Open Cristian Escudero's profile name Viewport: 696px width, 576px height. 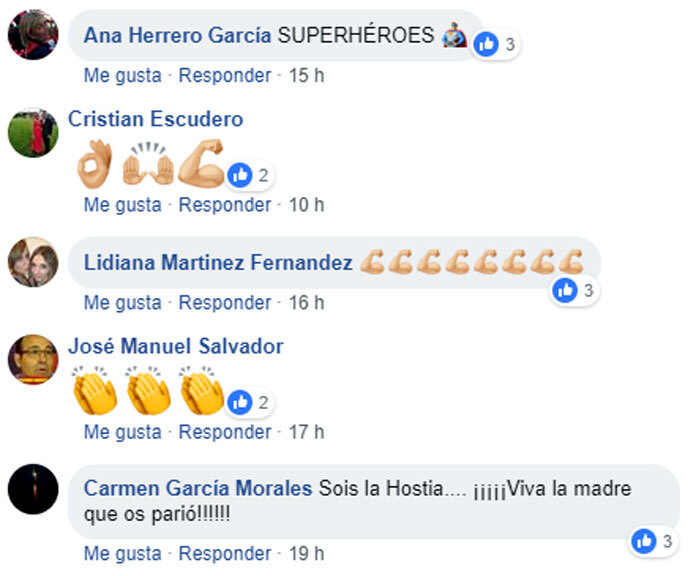[x=155, y=119]
